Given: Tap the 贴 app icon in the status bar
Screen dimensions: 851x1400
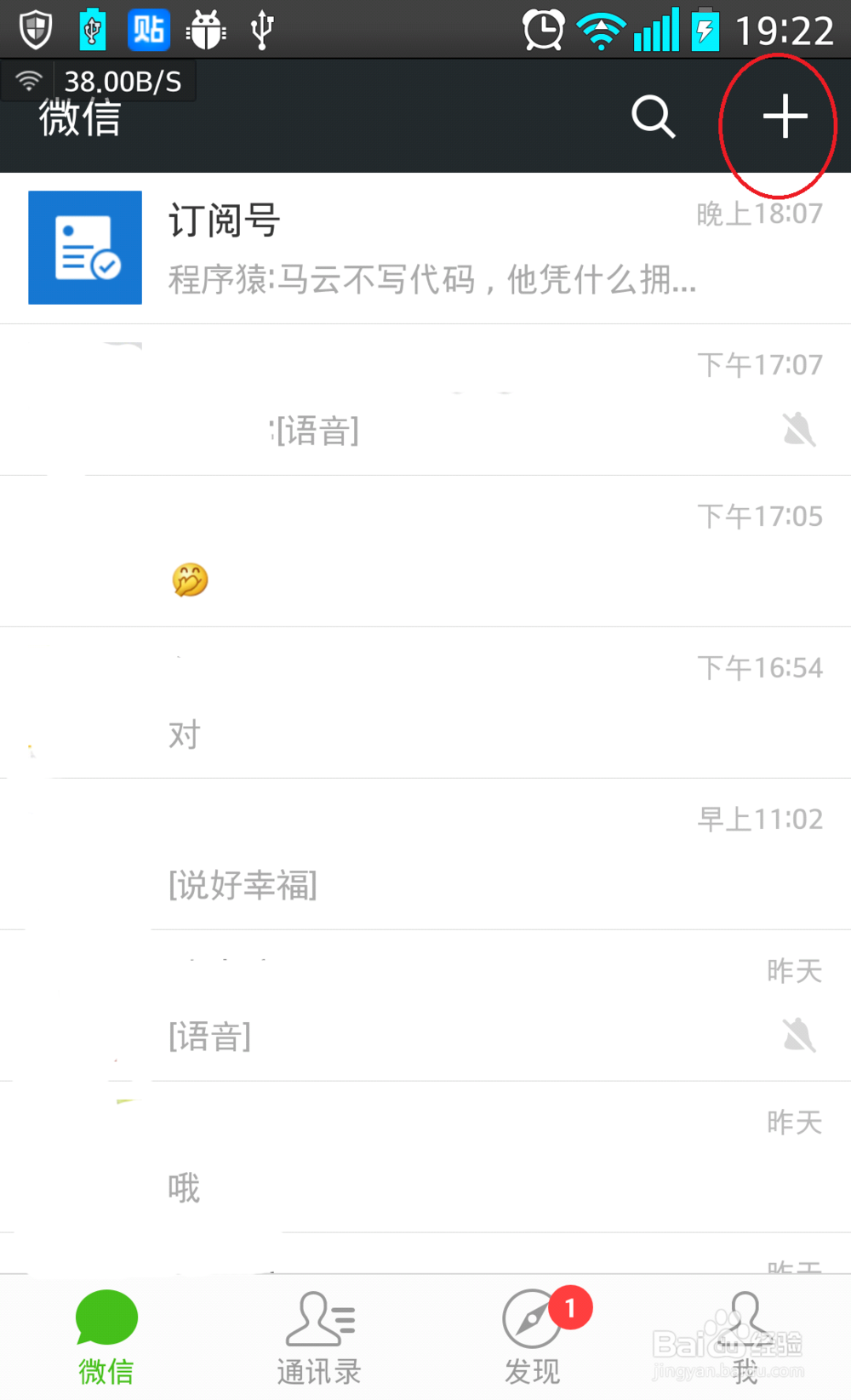Looking at the screenshot, I should click(148, 28).
